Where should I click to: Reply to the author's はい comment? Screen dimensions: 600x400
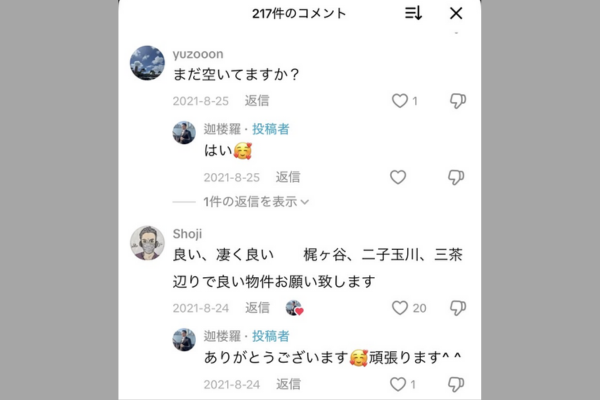(288, 177)
